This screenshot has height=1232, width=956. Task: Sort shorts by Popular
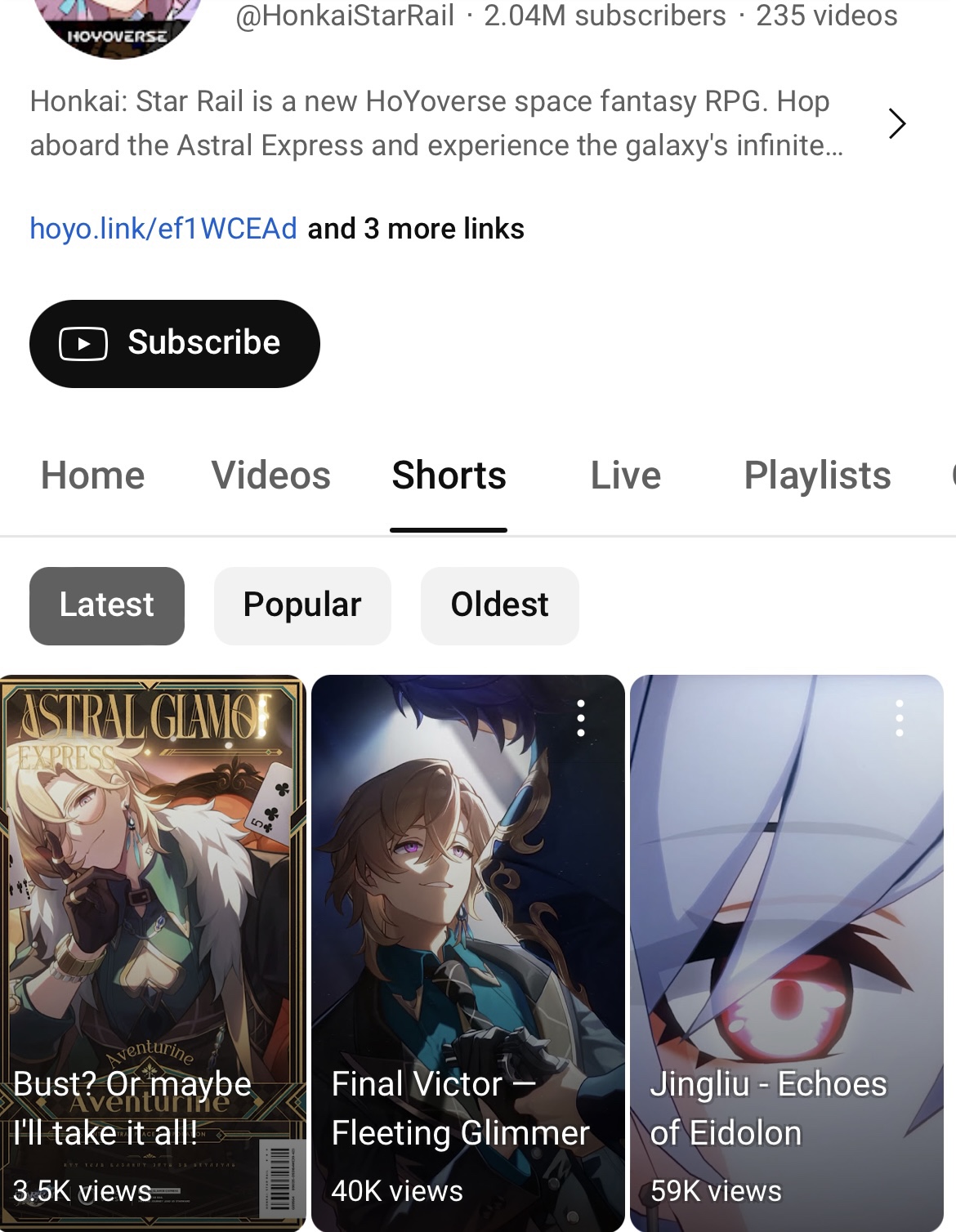click(x=302, y=605)
